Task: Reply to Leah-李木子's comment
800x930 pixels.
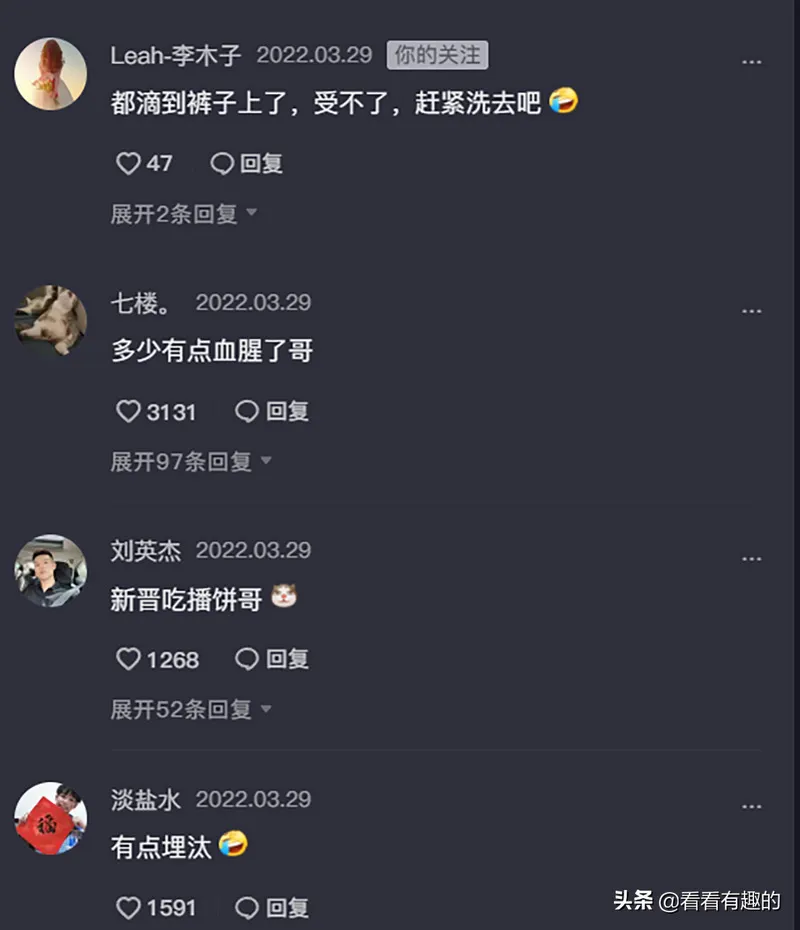Action: click(x=247, y=163)
